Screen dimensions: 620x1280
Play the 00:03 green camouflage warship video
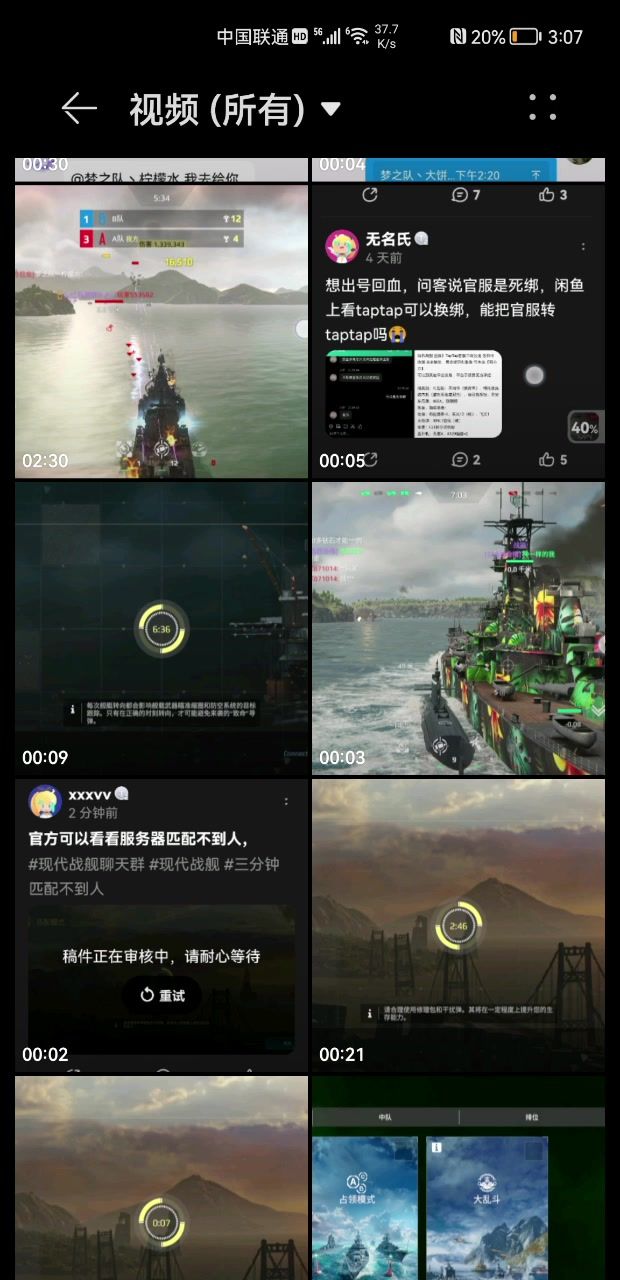pyautogui.click(x=458, y=628)
